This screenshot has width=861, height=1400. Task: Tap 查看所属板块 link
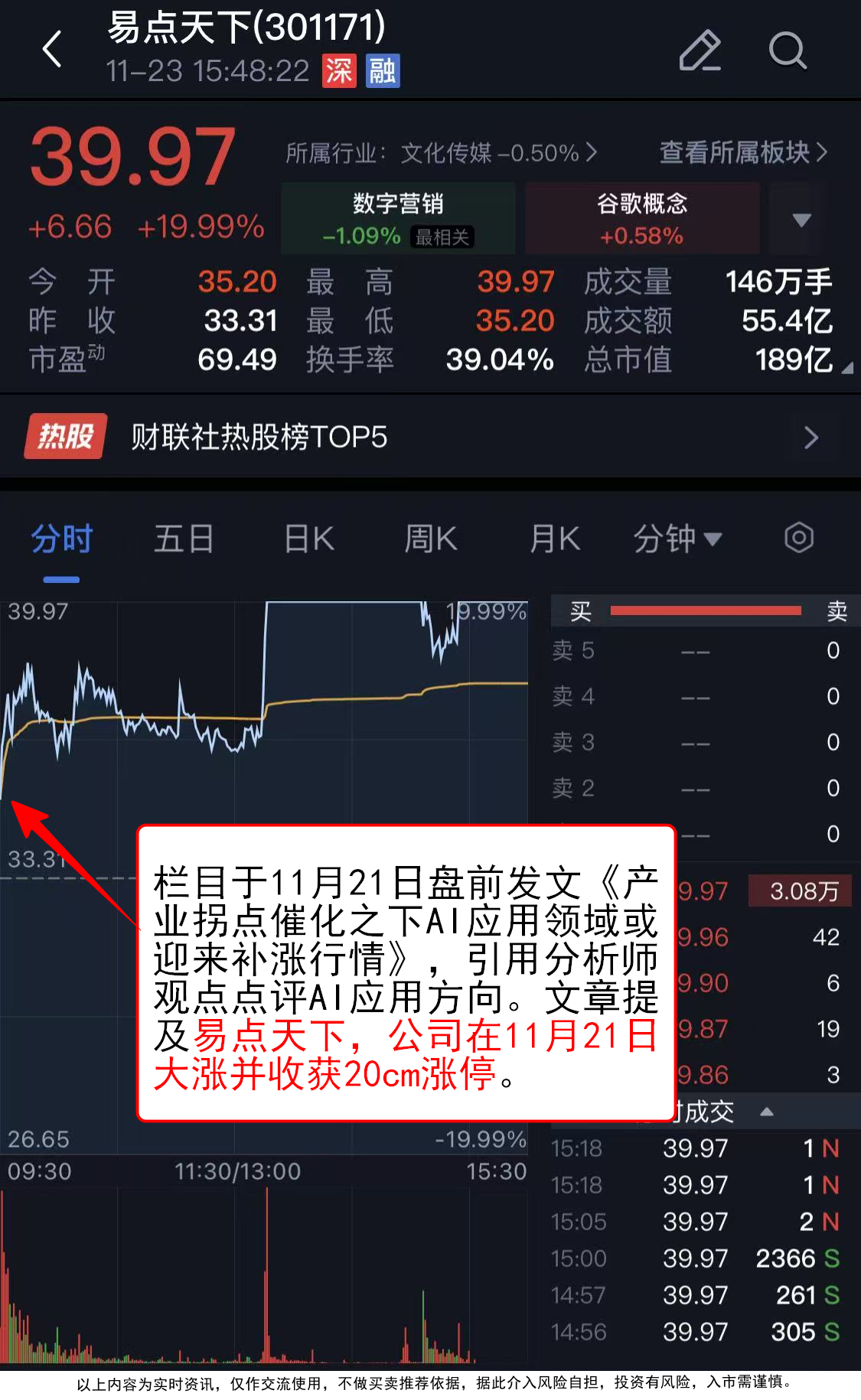pos(742,153)
